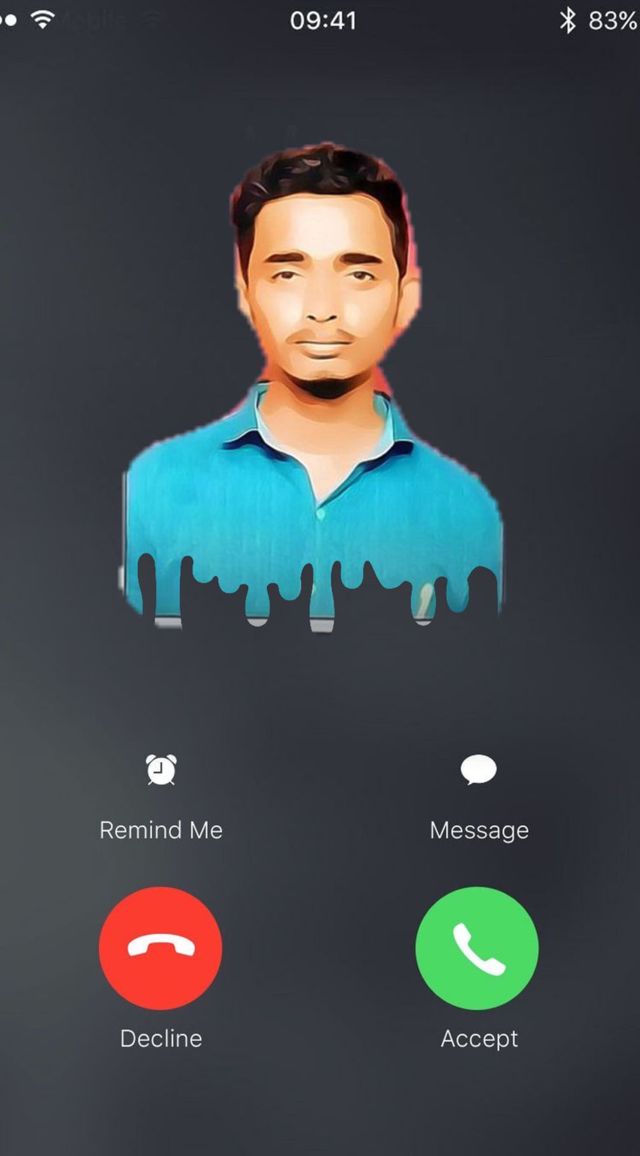Accept the incoming call
This screenshot has width=640, height=1156.
pyautogui.click(x=477, y=948)
